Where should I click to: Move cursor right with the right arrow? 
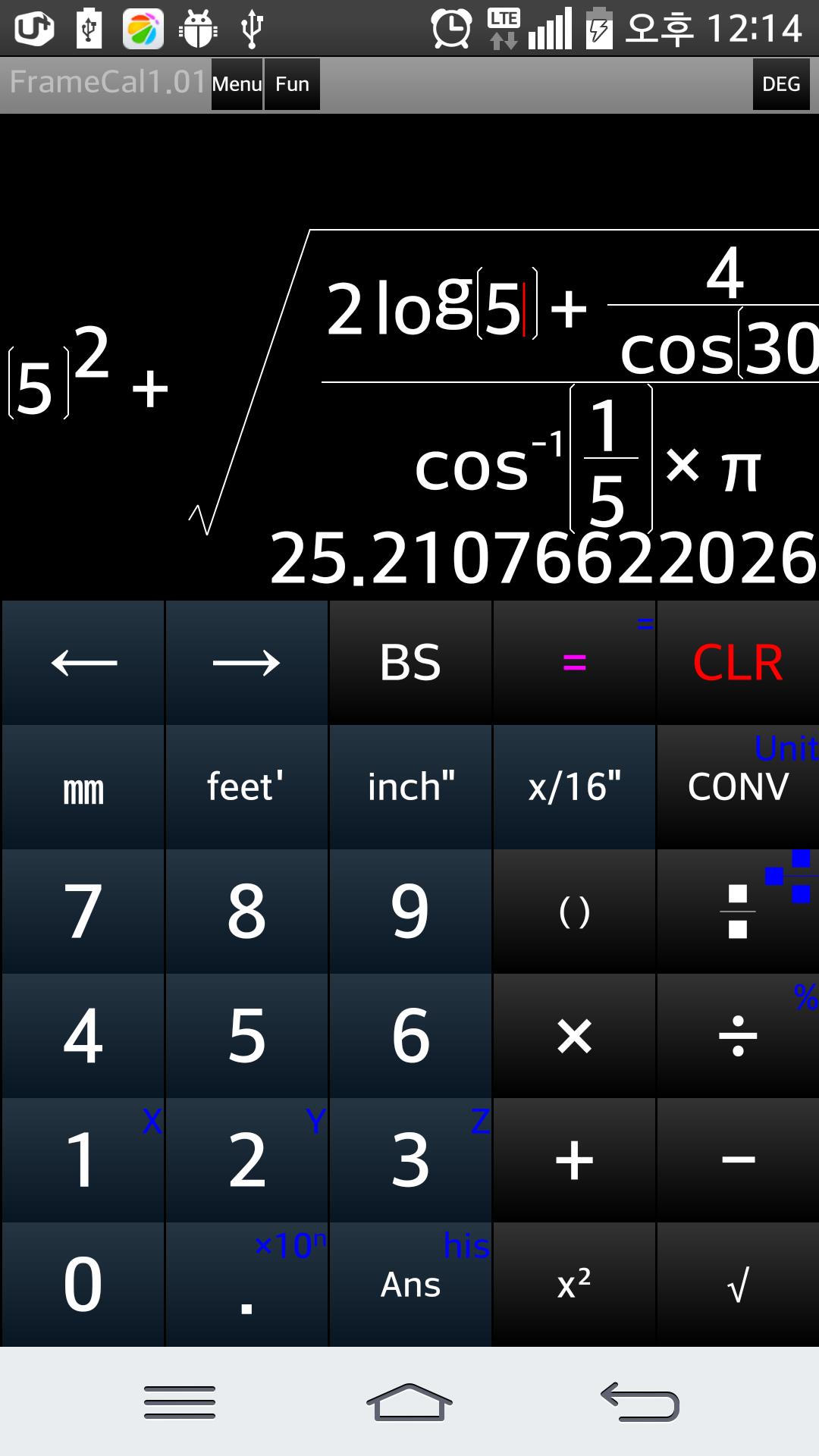(246, 663)
